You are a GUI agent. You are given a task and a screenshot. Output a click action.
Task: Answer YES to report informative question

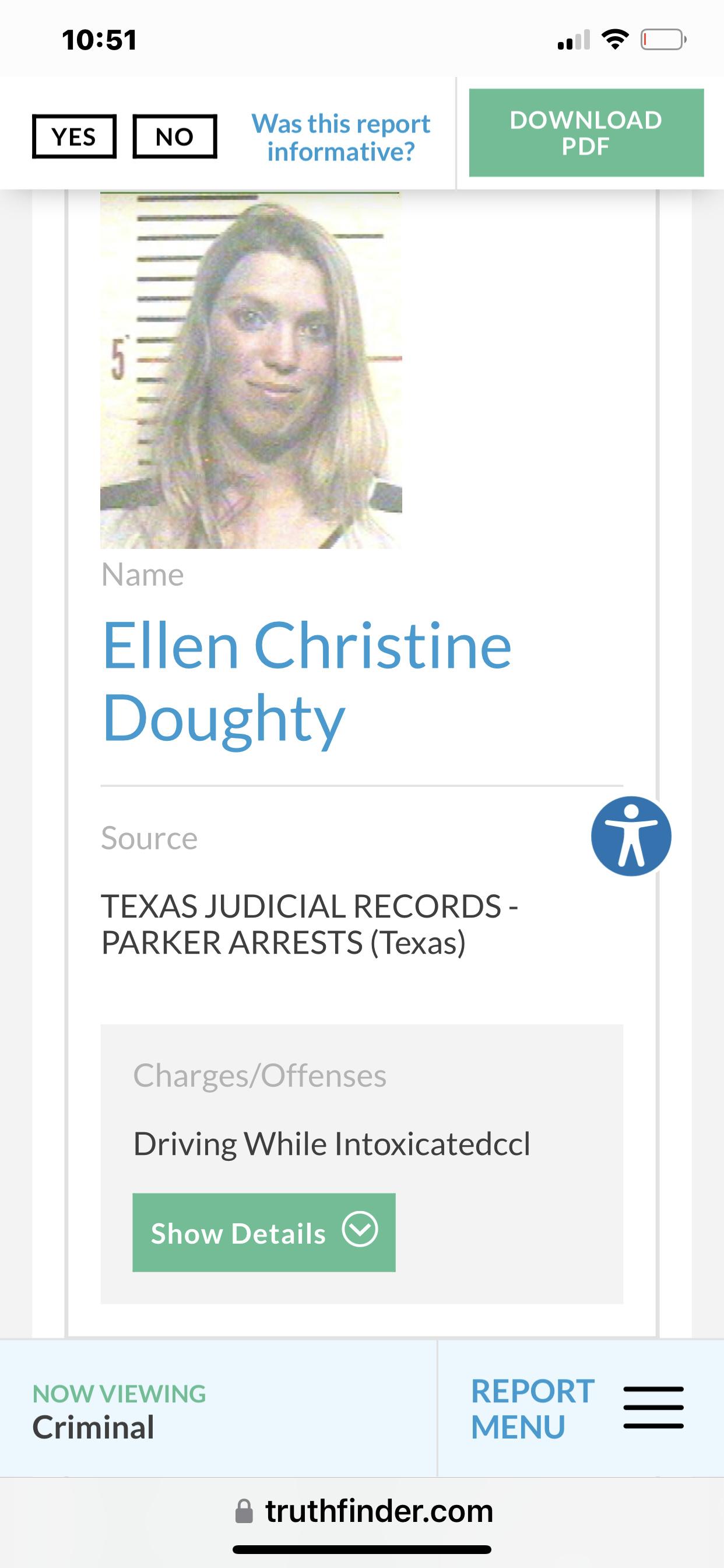[74, 136]
